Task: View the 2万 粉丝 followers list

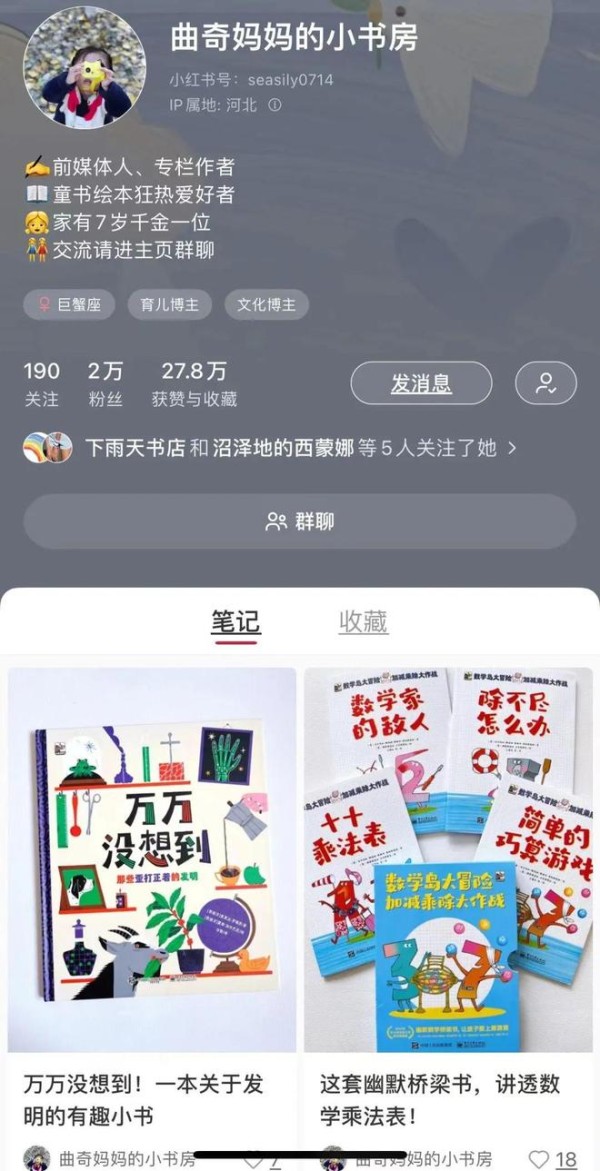Action: tap(105, 384)
